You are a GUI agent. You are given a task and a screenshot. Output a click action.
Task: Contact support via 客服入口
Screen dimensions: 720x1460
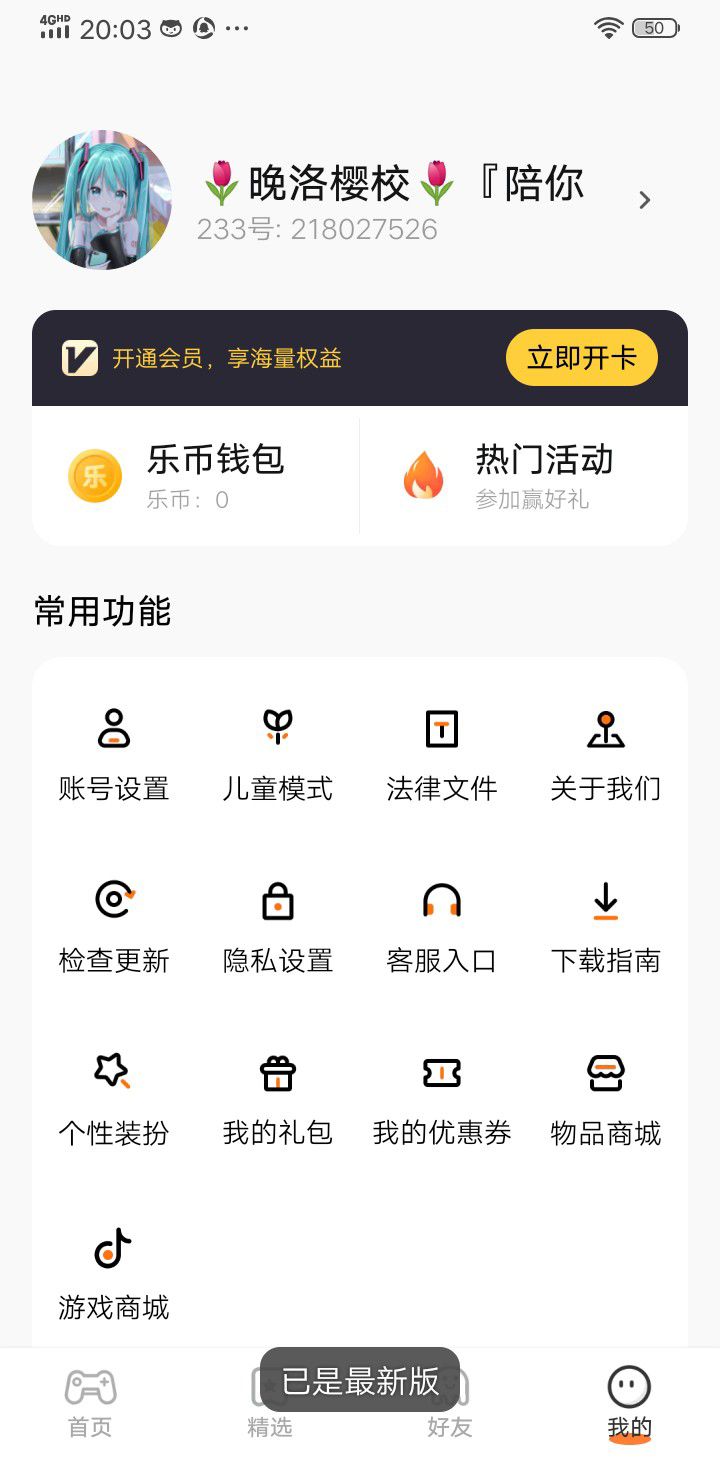[x=442, y=926]
